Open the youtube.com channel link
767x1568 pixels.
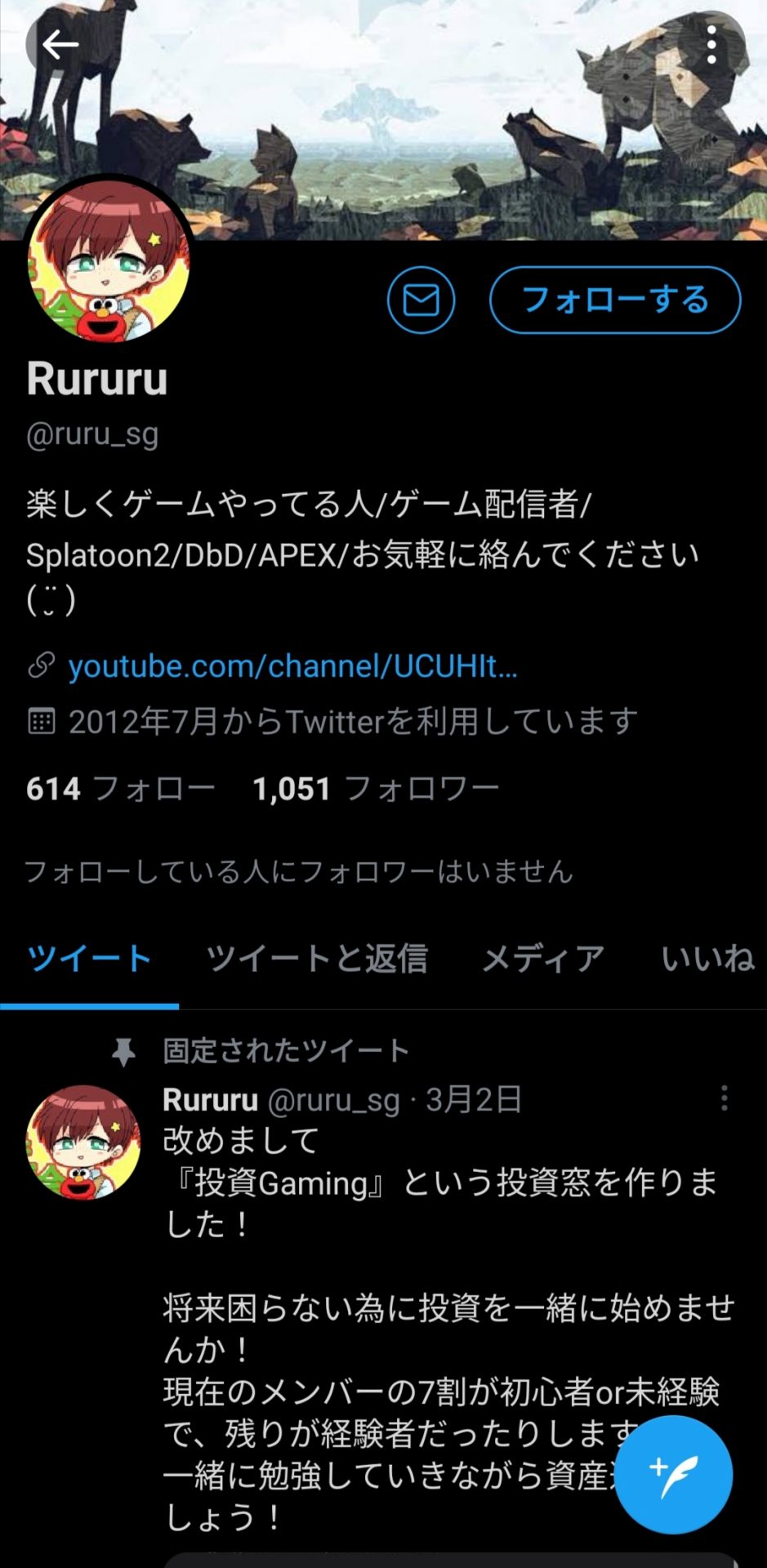[x=292, y=666]
